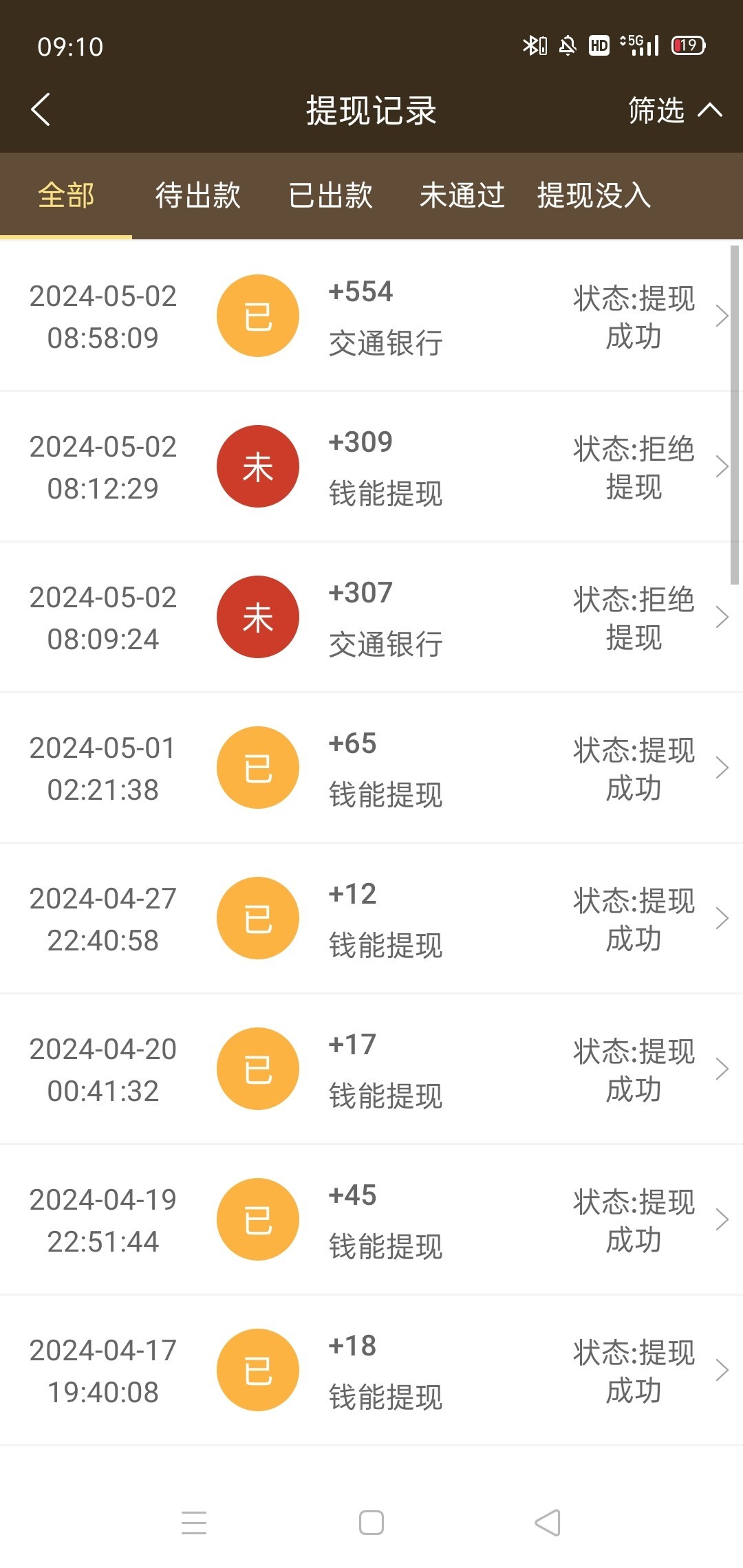Screen dimensions: 743x1568
Task: Open the 筛选 filter dropdown
Action: click(674, 110)
